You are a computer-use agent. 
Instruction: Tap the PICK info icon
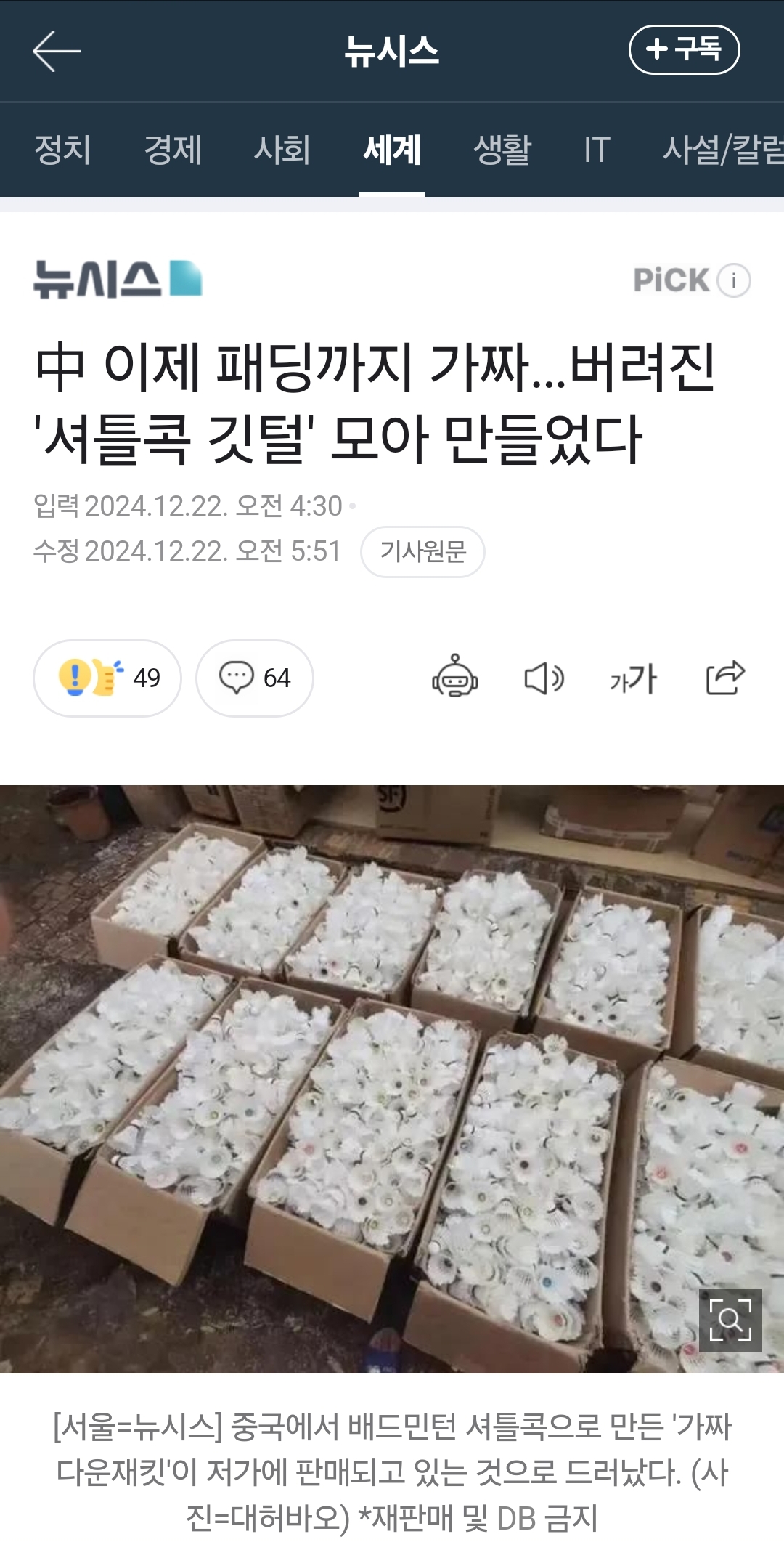click(x=734, y=280)
